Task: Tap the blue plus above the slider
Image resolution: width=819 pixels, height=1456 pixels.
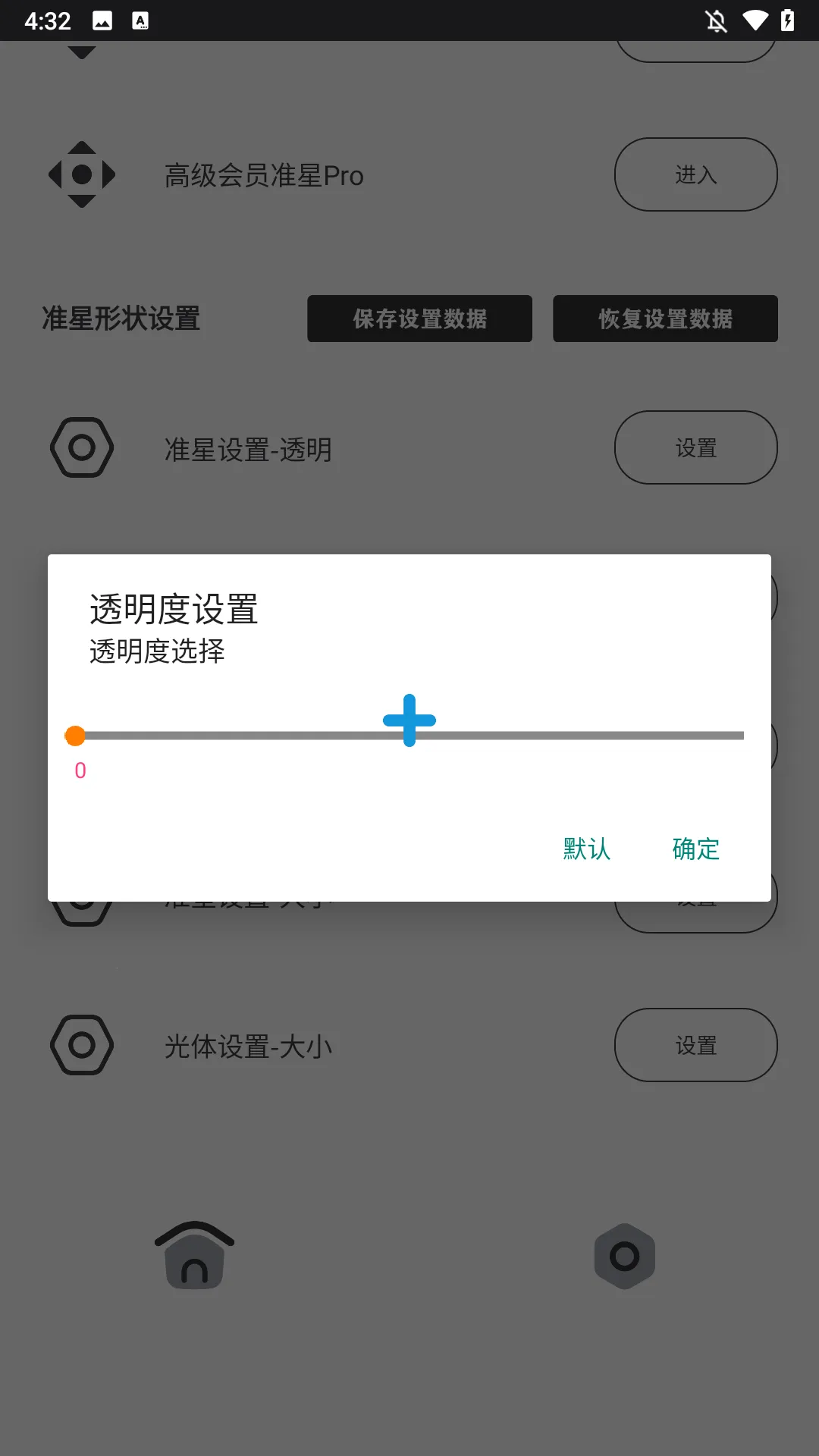Action: pyautogui.click(x=409, y=720)
